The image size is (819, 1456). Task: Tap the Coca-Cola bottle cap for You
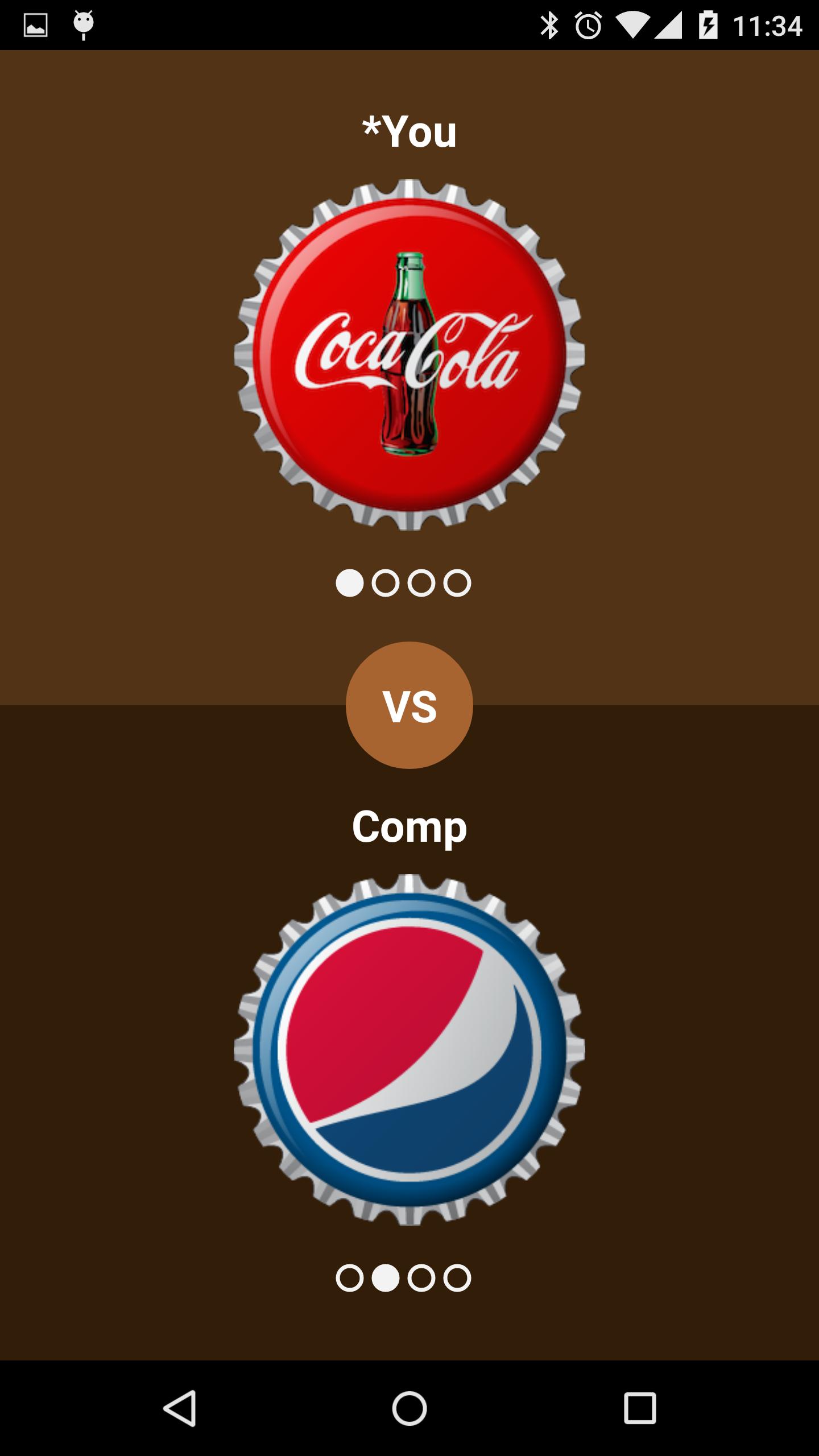click(409, 355)
